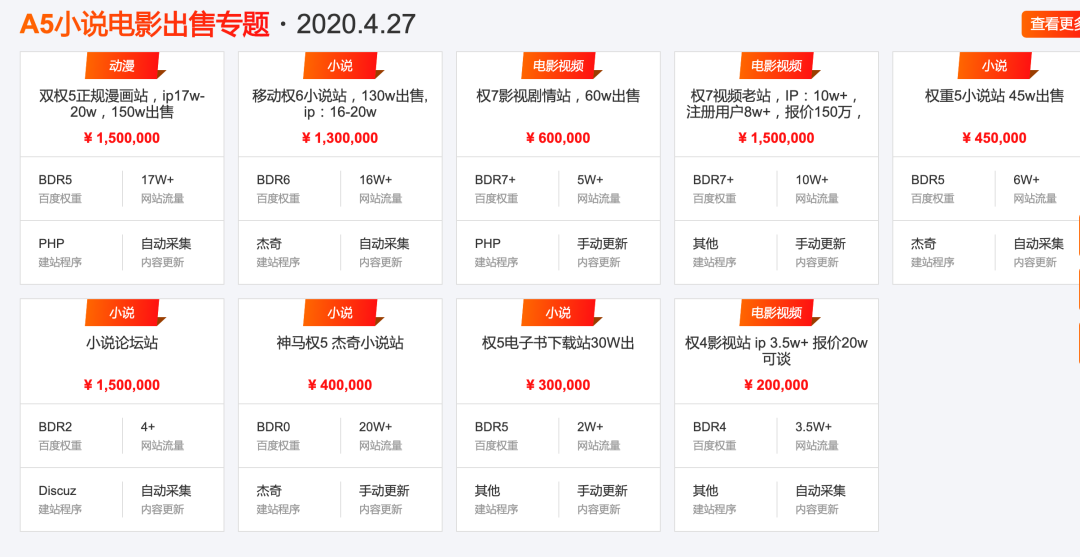Open the 小说论坛站 listing card
Screen dimensions: 1080x557
coord(122,343)
